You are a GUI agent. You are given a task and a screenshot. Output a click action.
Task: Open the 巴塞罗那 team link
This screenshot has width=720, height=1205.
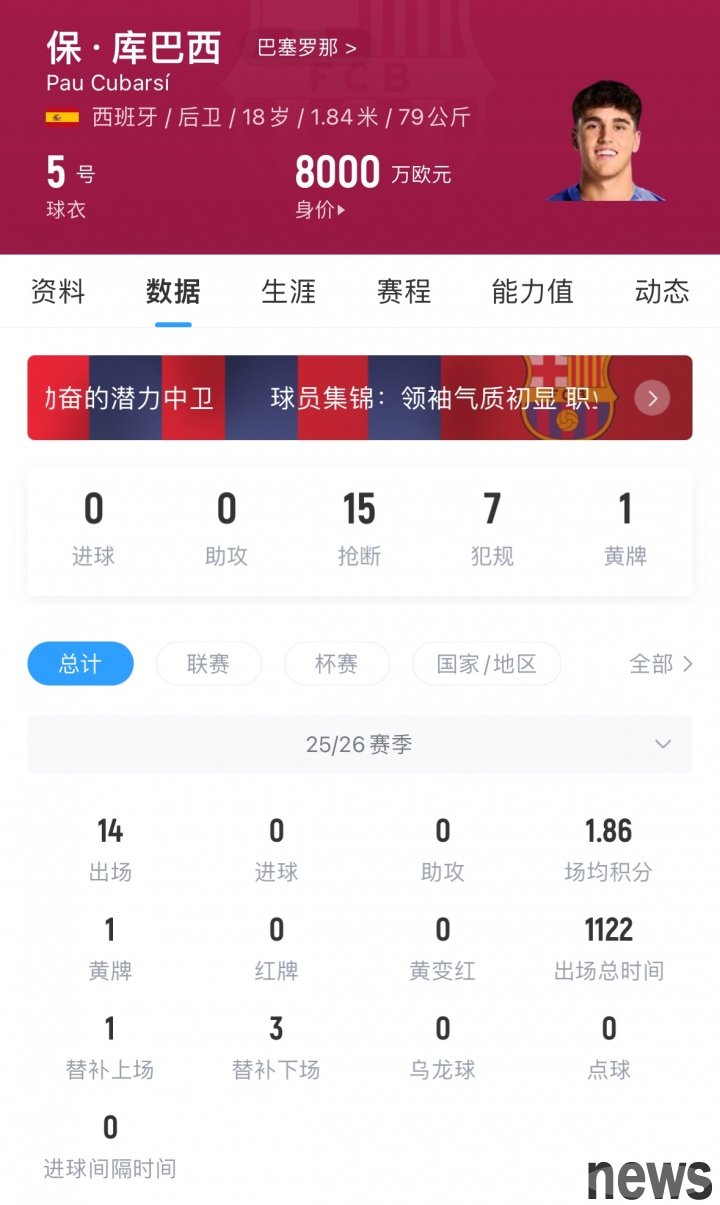(306, 47)
